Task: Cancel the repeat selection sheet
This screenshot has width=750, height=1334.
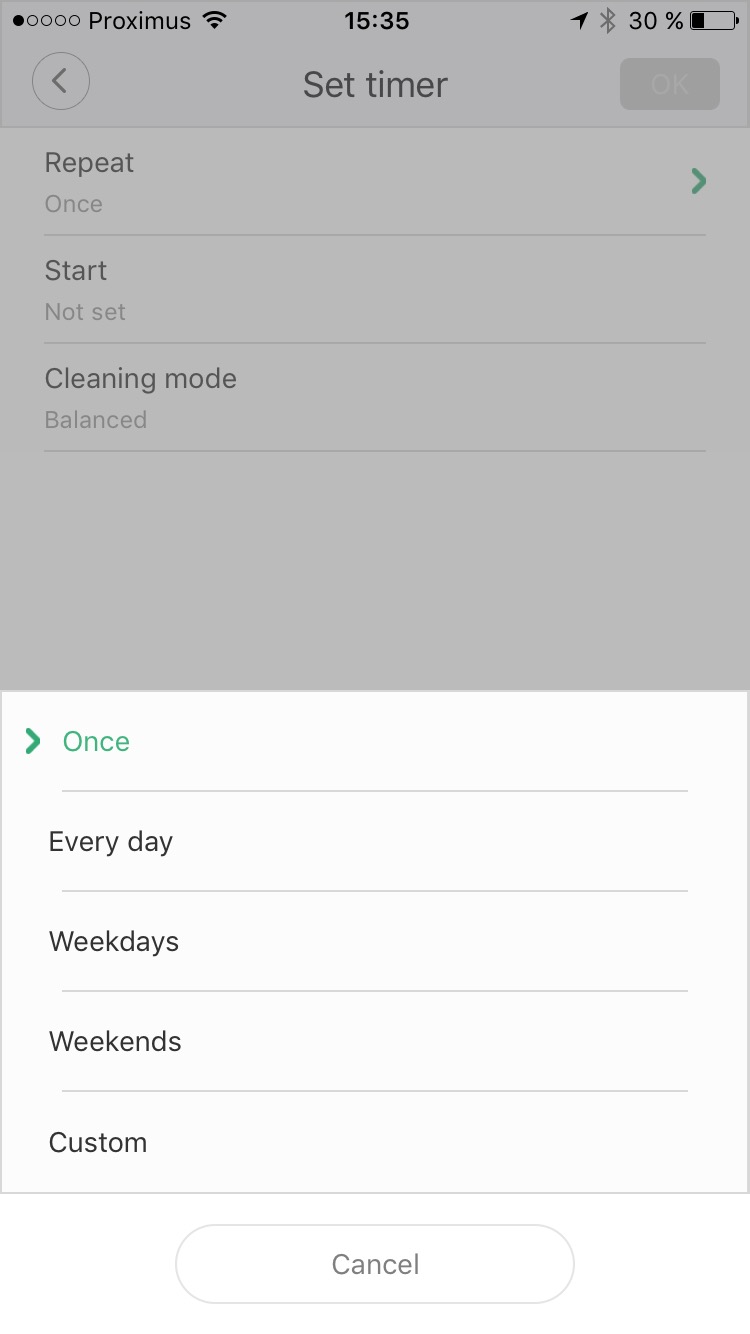Action: pyautogui.click(x=375, y=1264)
